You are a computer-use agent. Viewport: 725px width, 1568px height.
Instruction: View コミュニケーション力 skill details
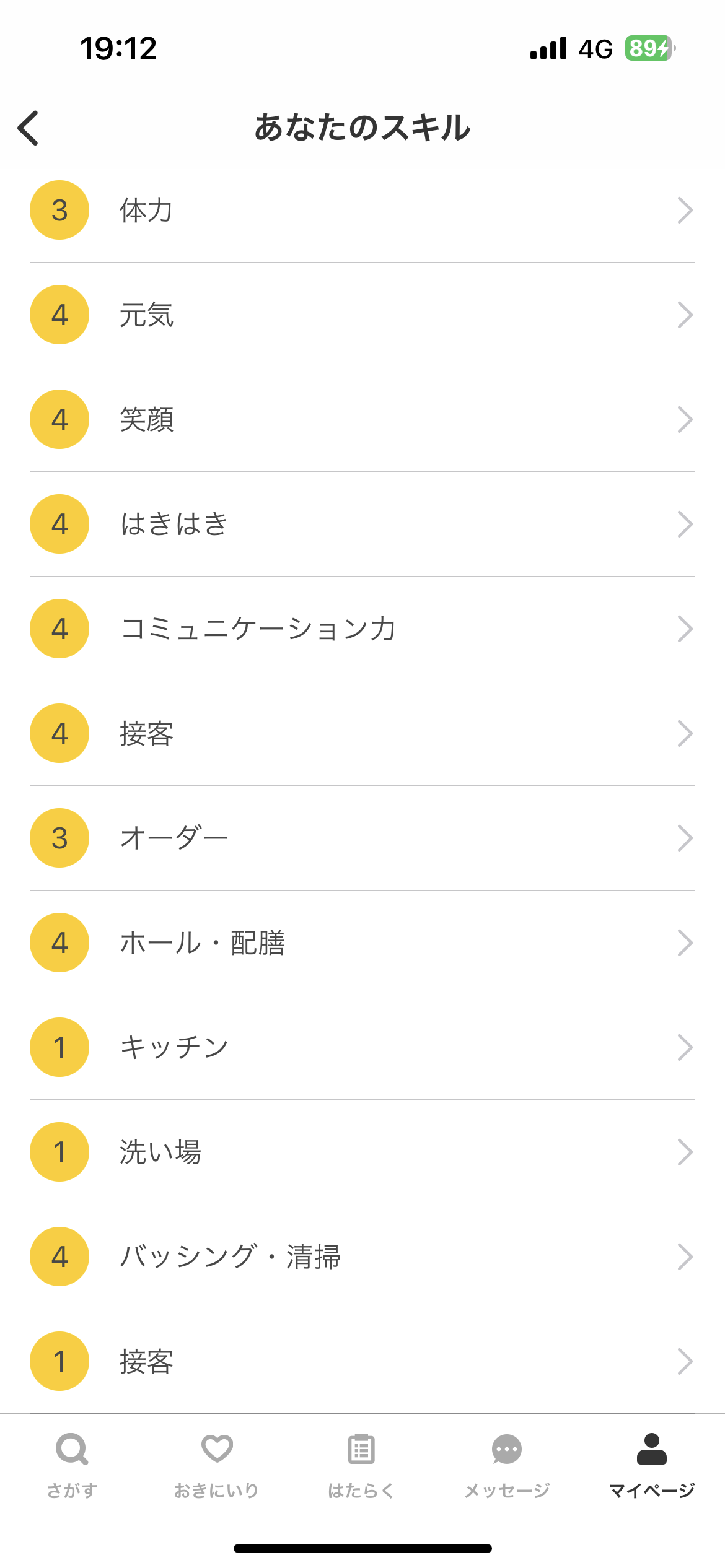pyautogui.click(x=362, y=629)
